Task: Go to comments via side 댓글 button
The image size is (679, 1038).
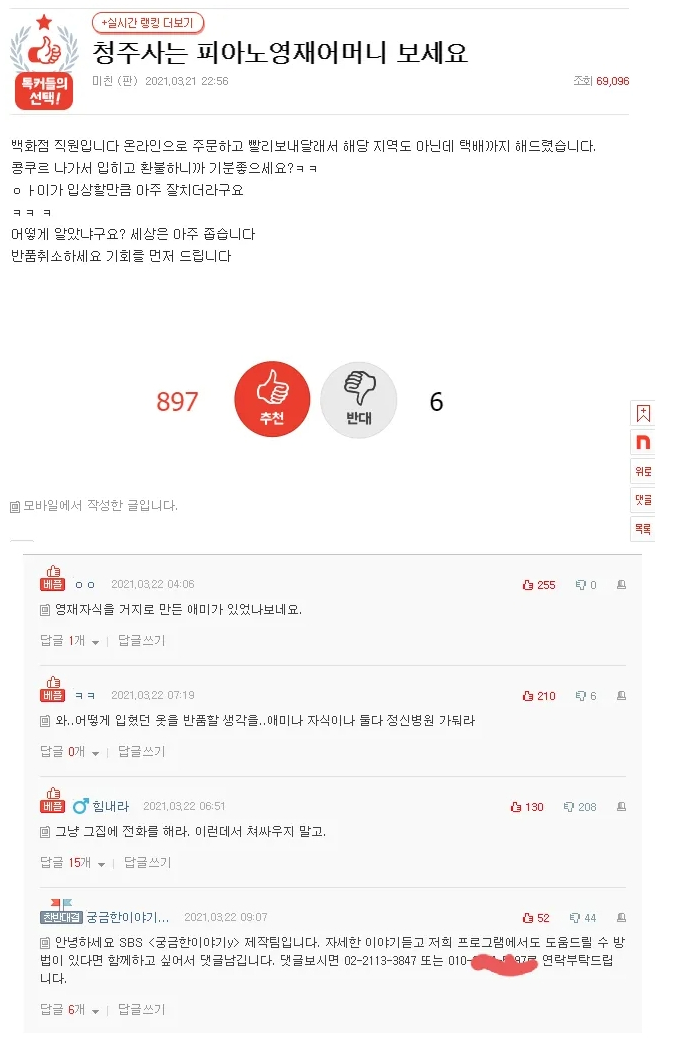Action: pos(643,499)
